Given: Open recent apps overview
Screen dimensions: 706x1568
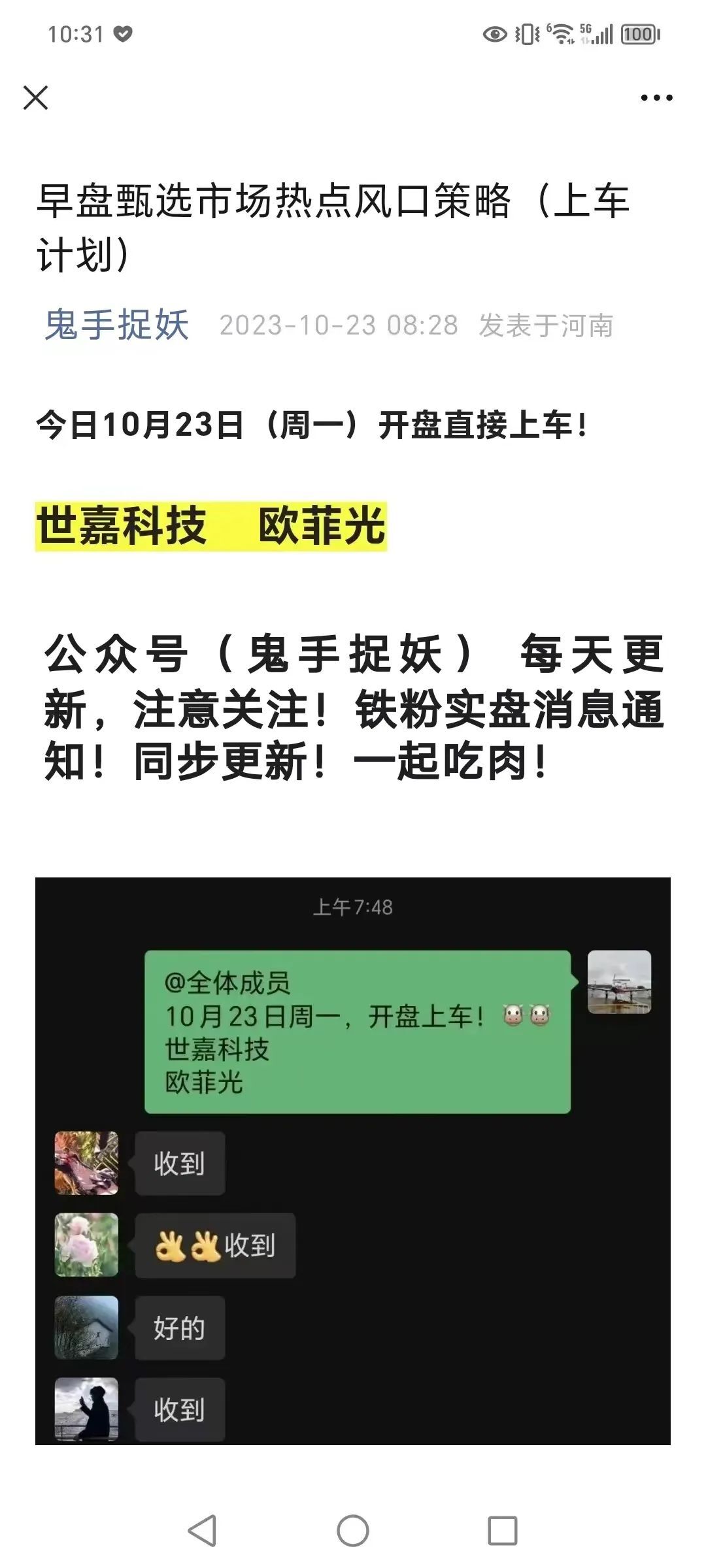Looking at the screenshot, I should coord(502,1530).
